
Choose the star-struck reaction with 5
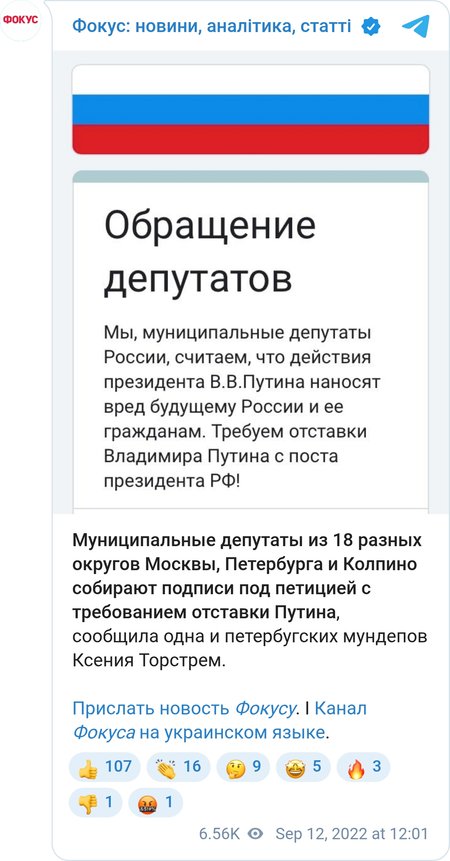(303, 767)
